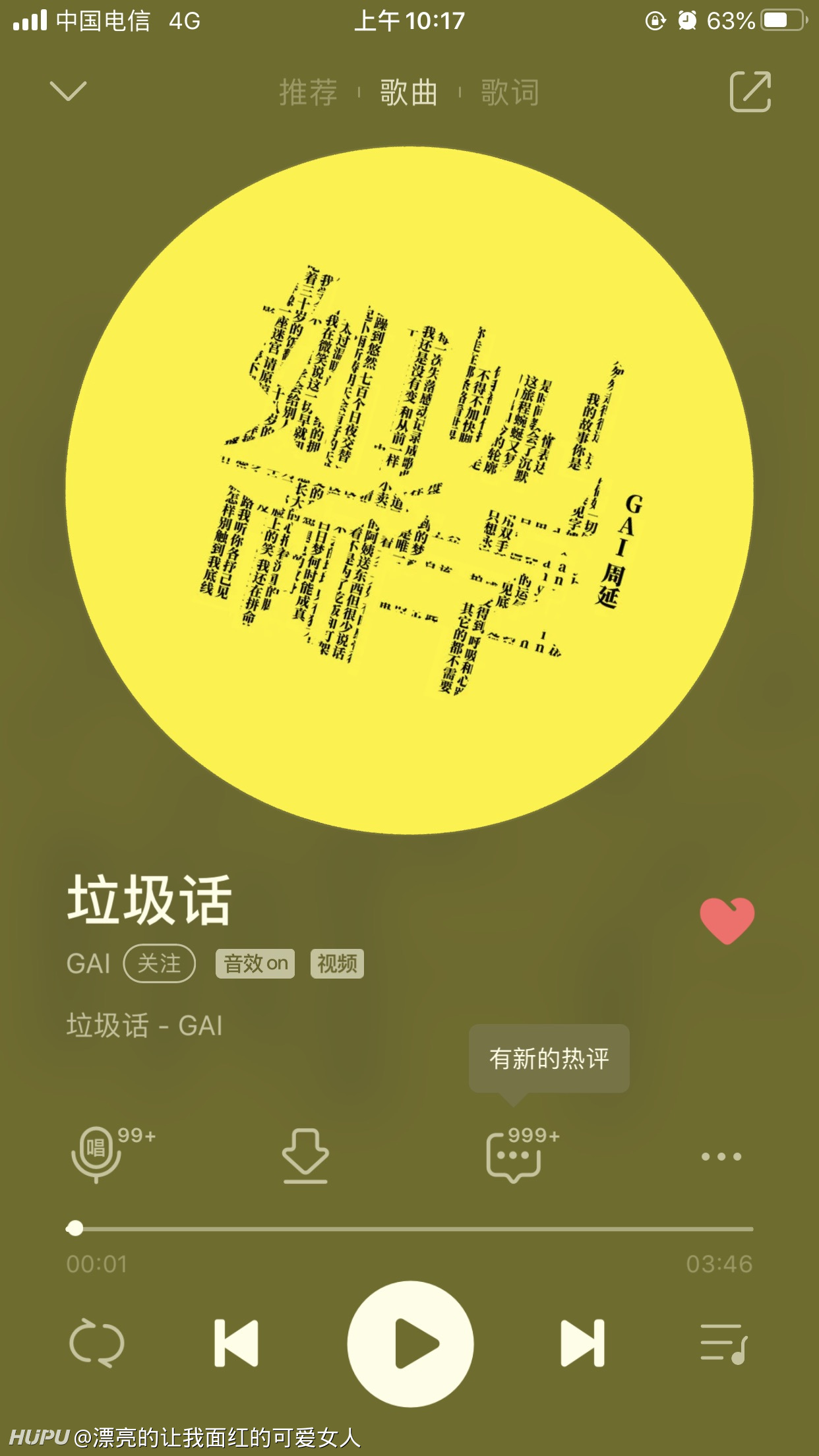Open the playlist queue
This screenshot has height=1456, width=819.
(724, 1343)
